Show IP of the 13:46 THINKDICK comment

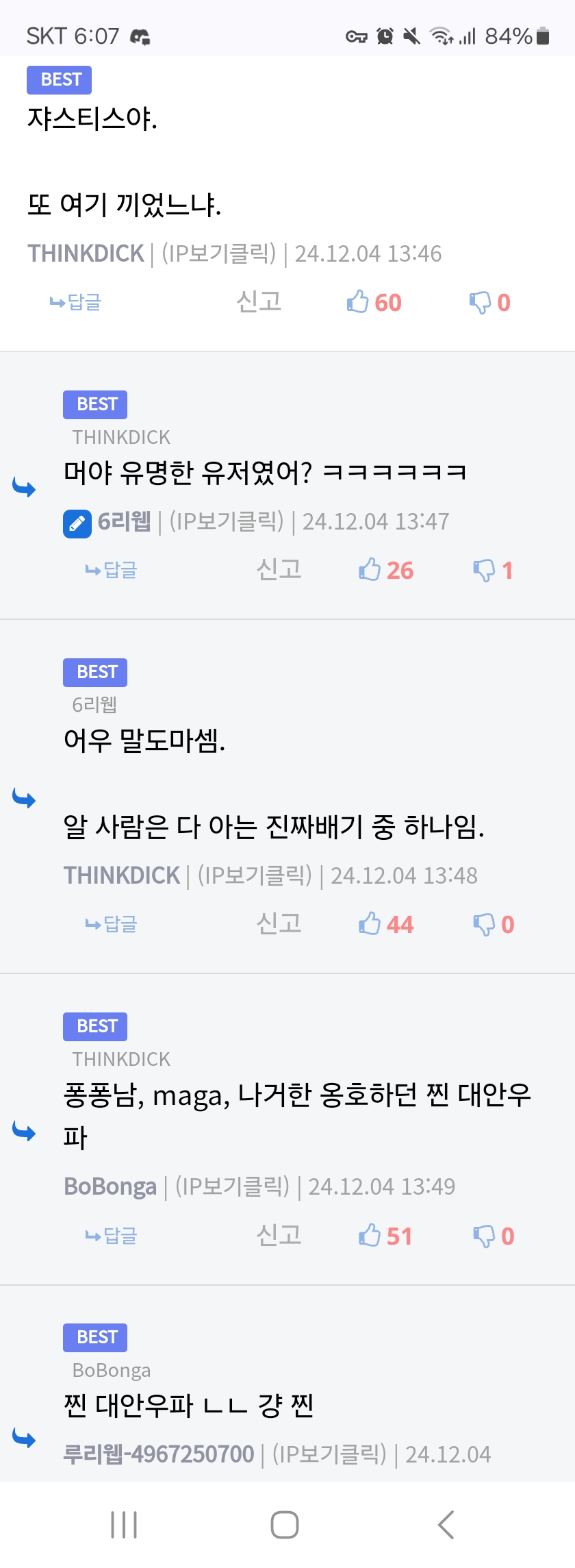click(x=218, y=254)
